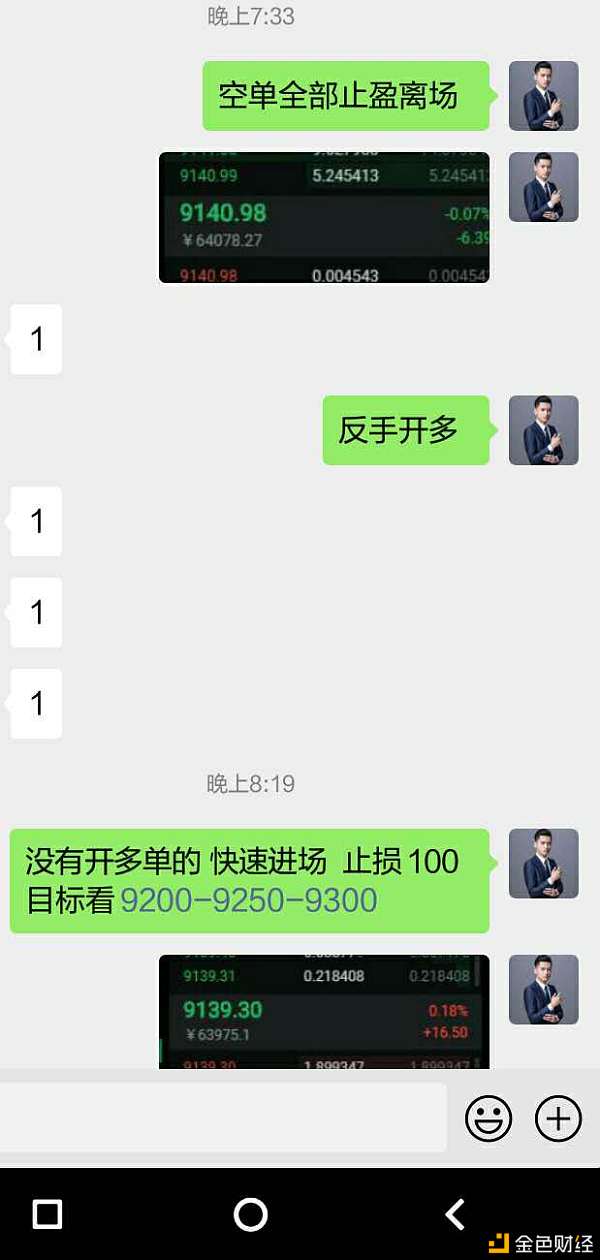This screenshot has height=1260, width=600.
Task: Open the price screenshot showing 9140.98
Action: click(324, 218)
